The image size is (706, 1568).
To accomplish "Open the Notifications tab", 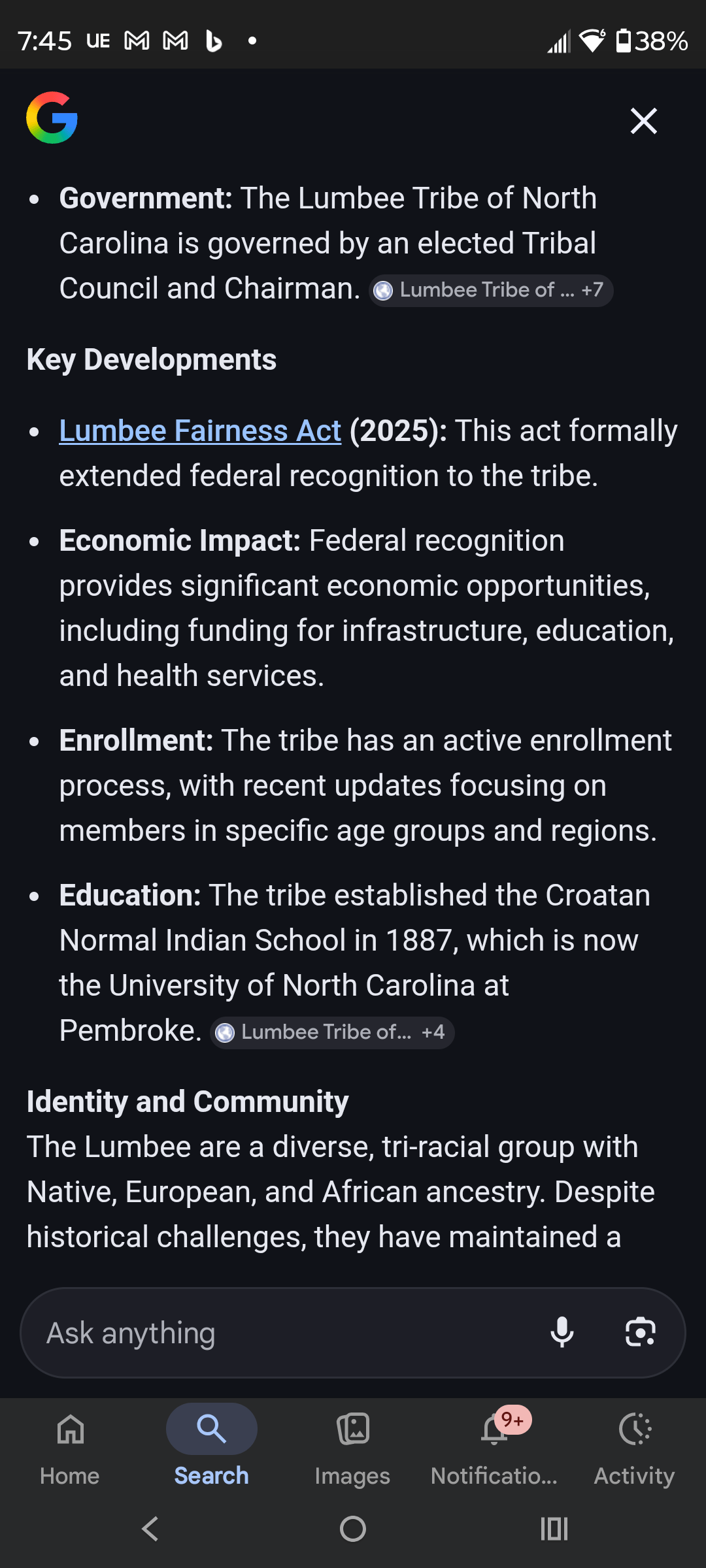I will point(494,1445).
